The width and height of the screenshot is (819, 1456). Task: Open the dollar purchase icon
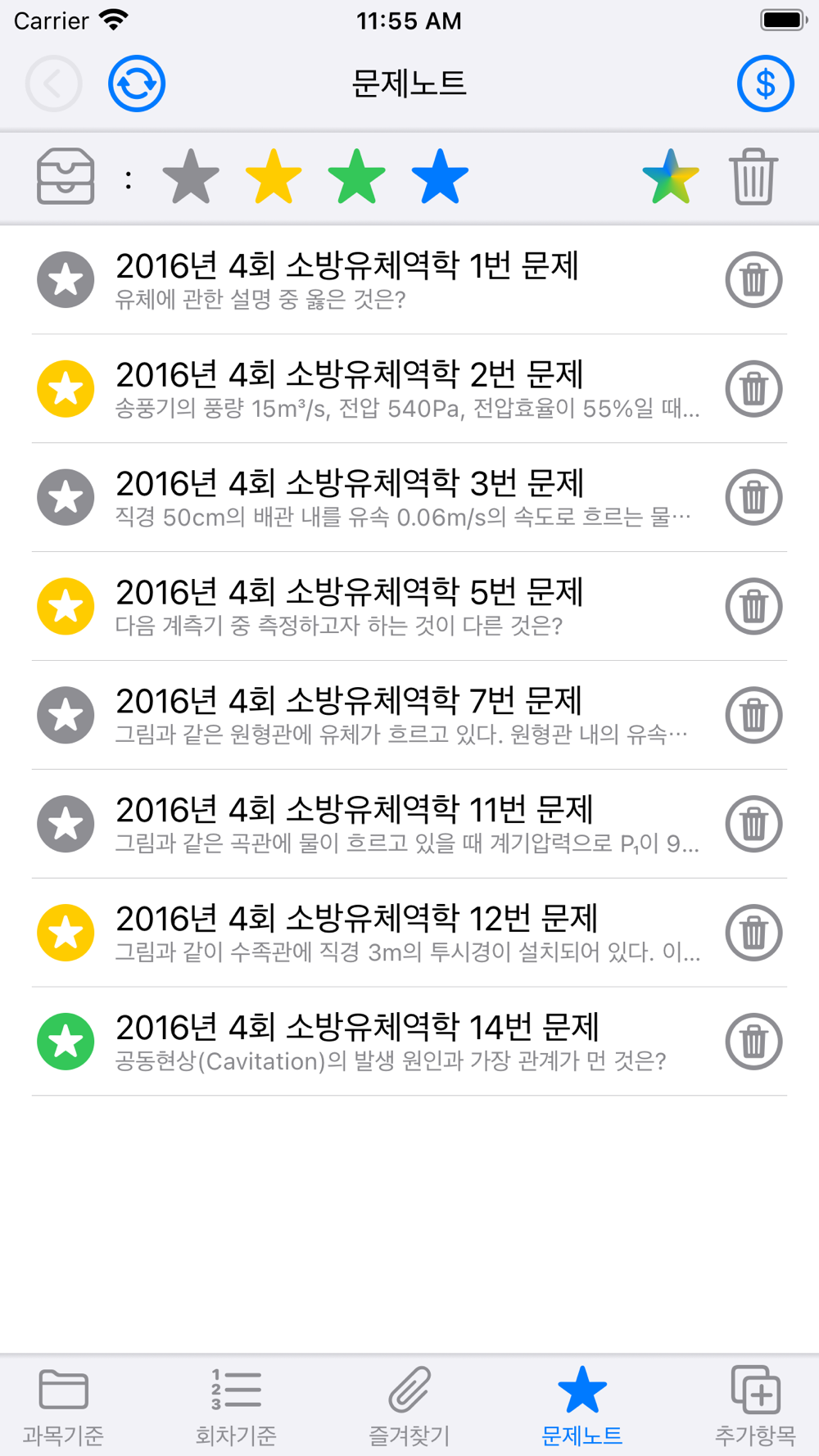pos(765,84)
